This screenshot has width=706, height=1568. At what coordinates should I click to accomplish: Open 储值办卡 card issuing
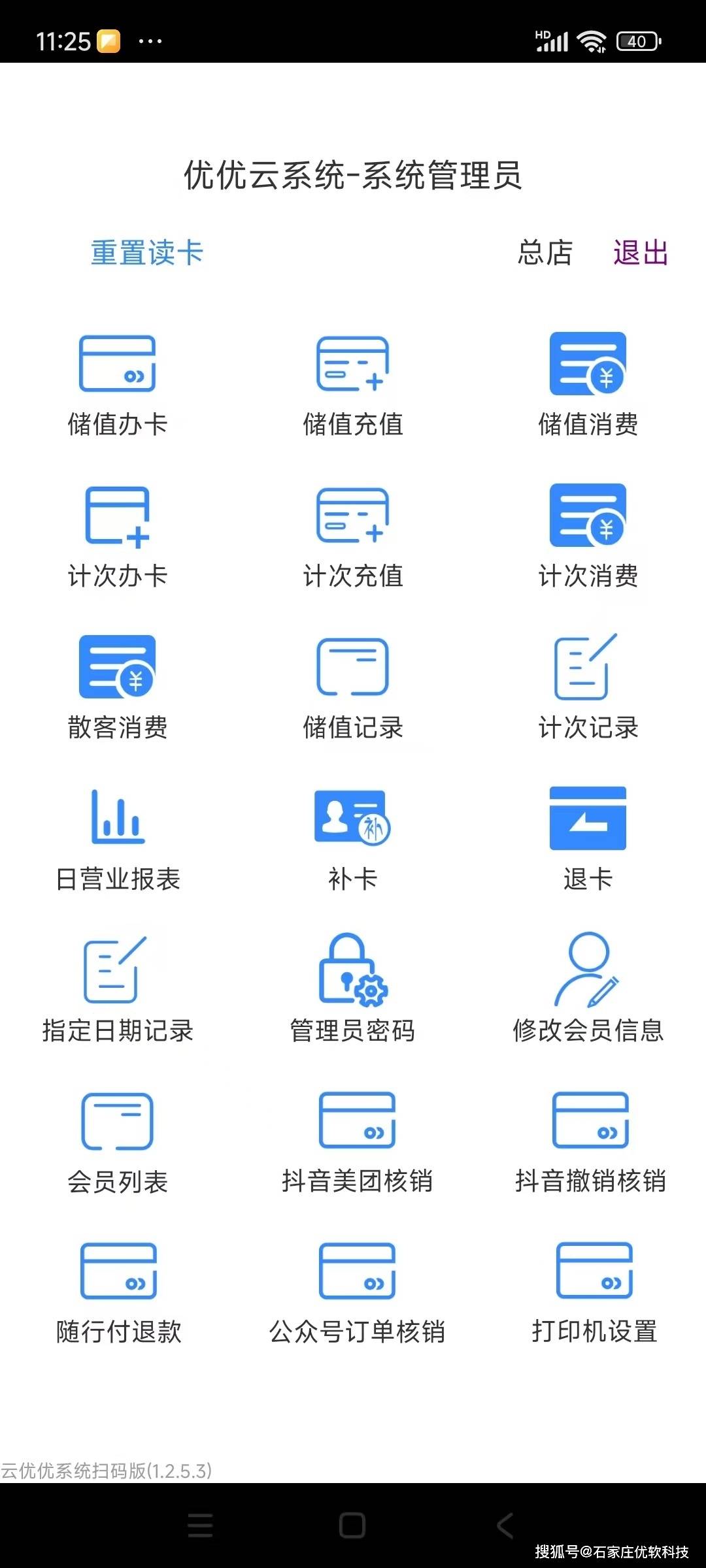pyautogui.click(x=118, y=385)
